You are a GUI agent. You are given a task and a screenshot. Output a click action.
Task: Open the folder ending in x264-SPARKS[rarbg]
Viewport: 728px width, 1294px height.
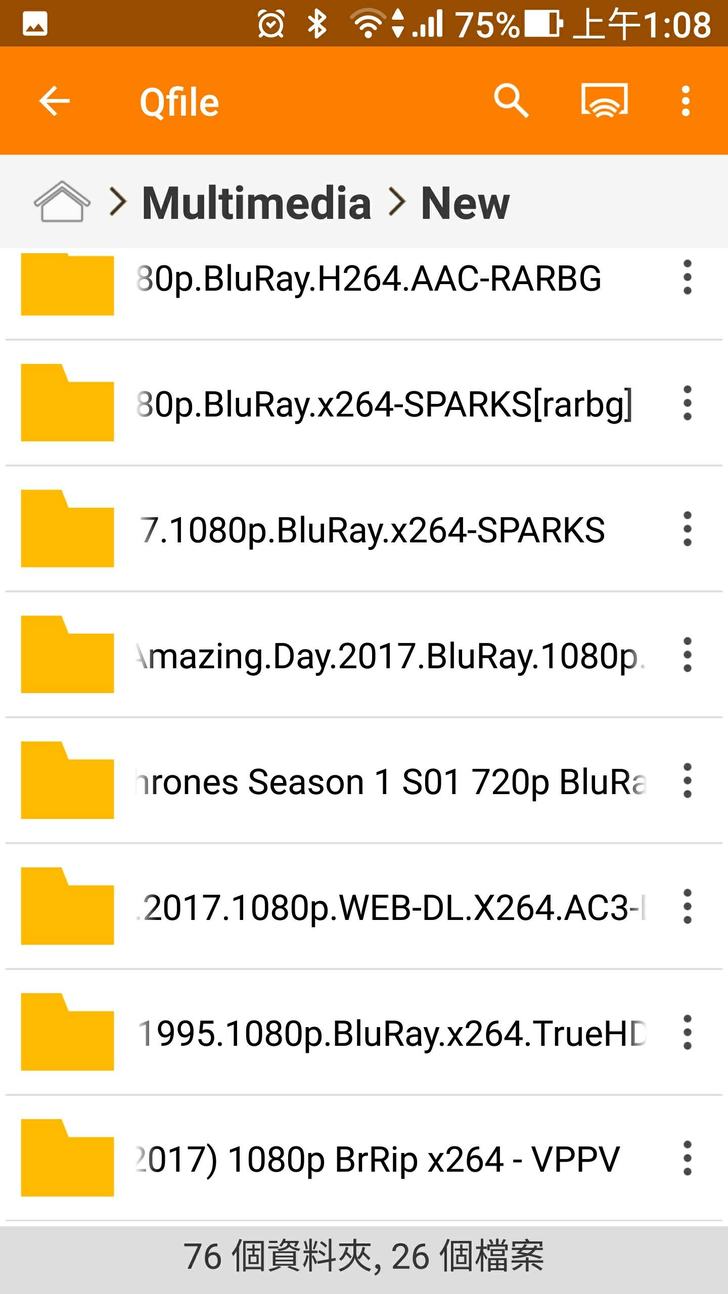click(x=384, y=404)
